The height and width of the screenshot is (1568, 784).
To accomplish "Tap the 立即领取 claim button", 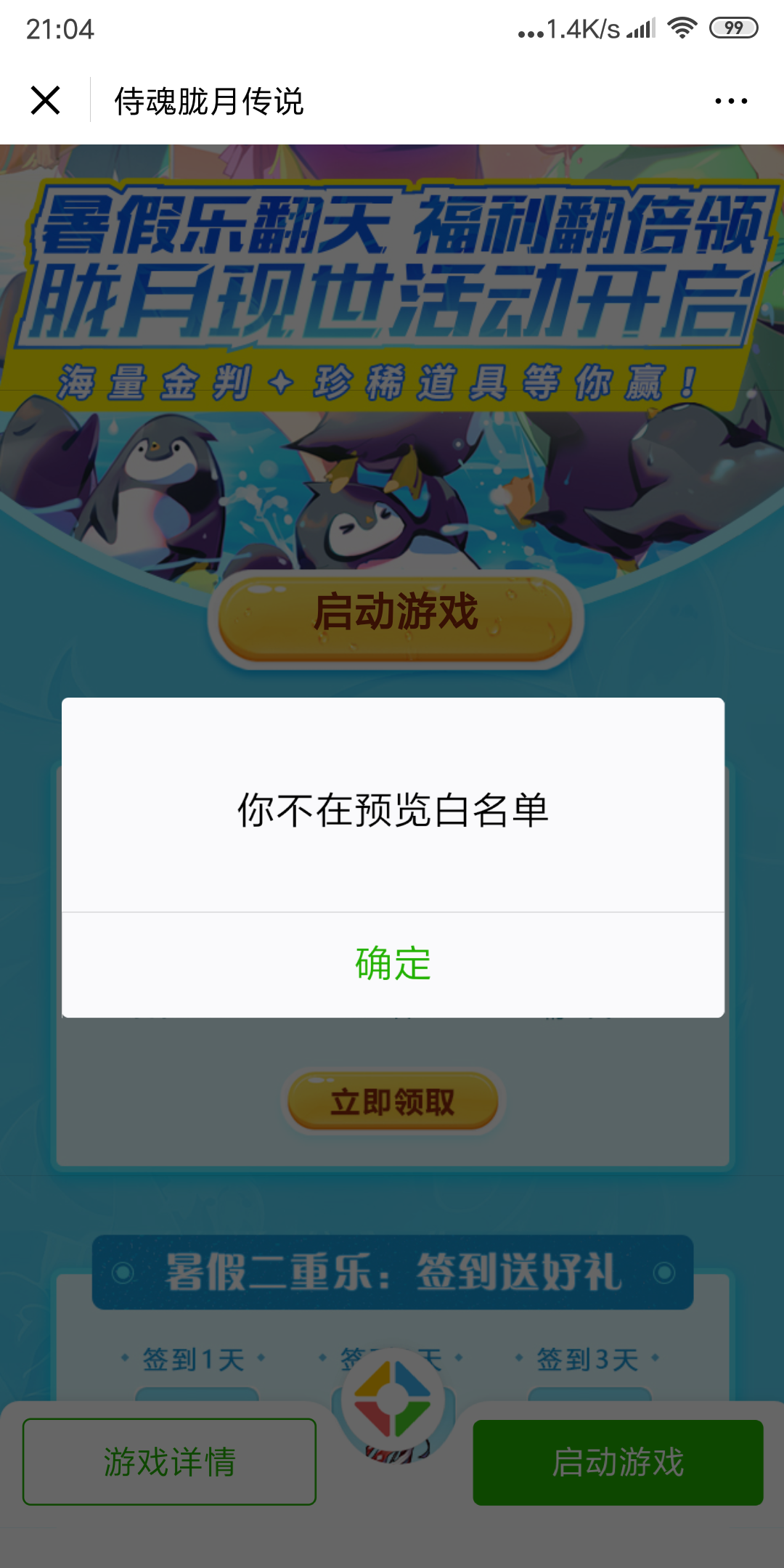I will pyautogui.click(x=392, y=1100).
